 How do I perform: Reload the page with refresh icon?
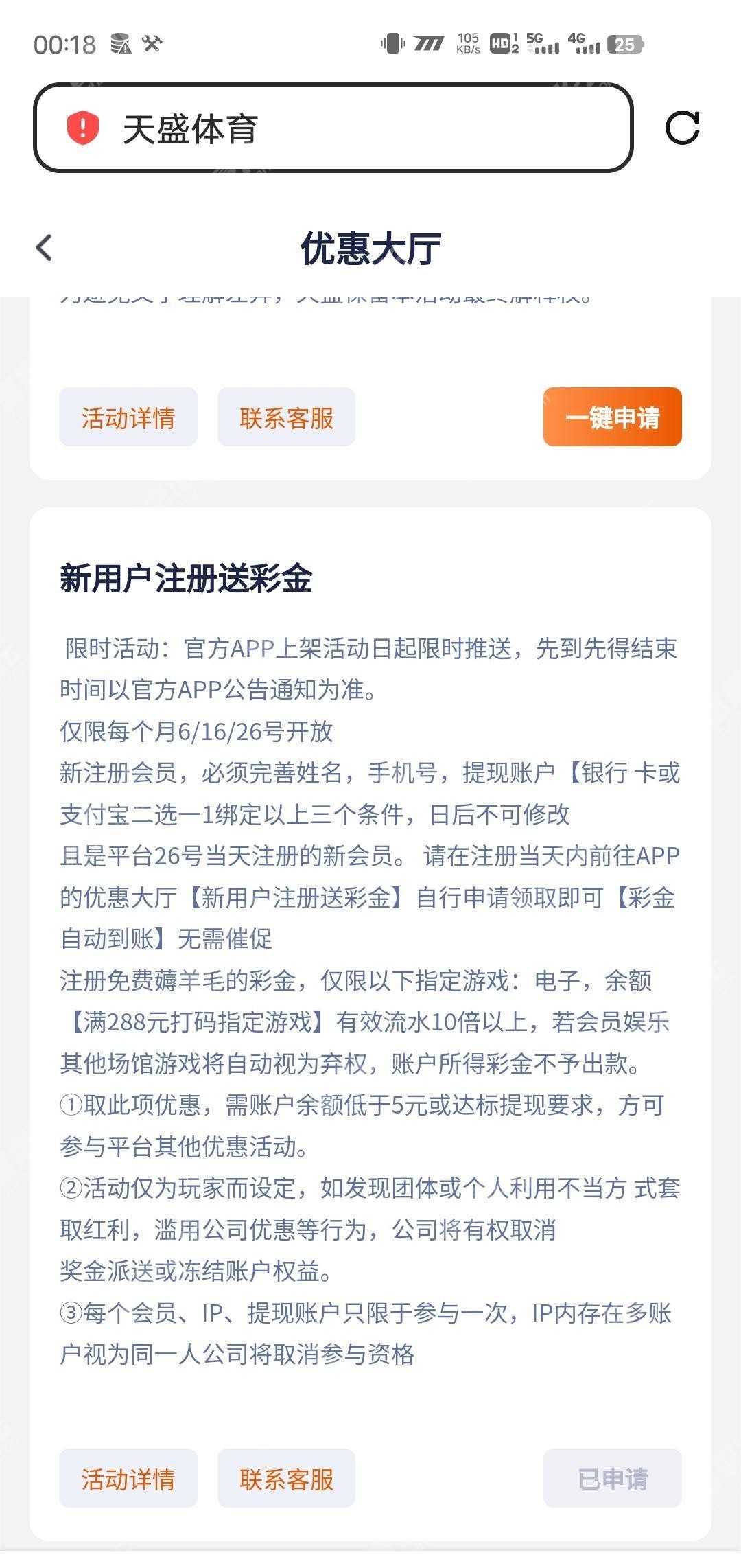coord(682,128)
